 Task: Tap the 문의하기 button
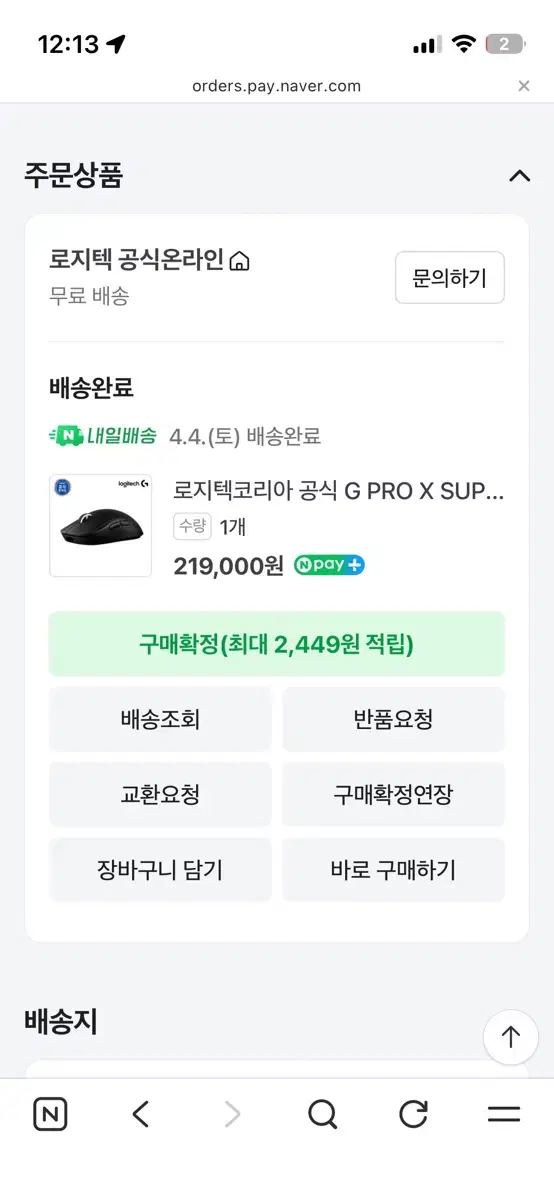(x=449, y=277)
